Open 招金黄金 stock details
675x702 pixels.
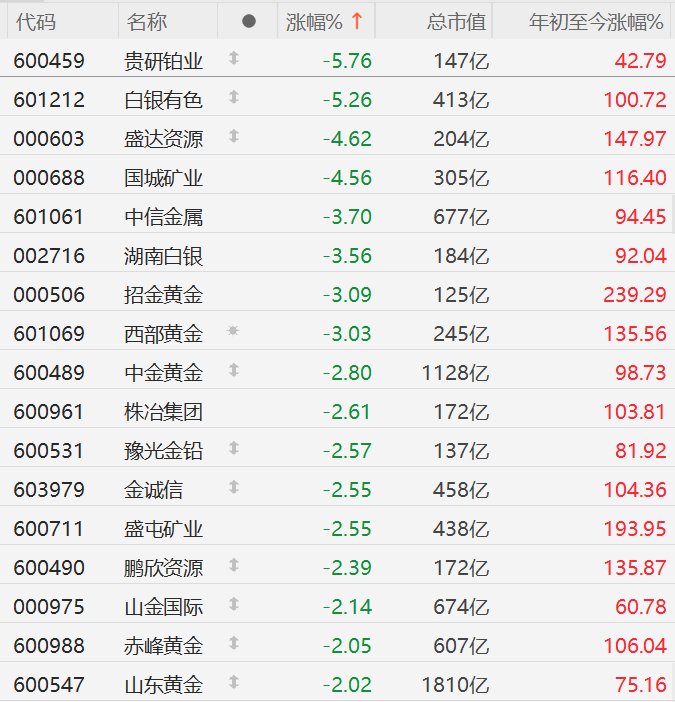tap(164, 295)
